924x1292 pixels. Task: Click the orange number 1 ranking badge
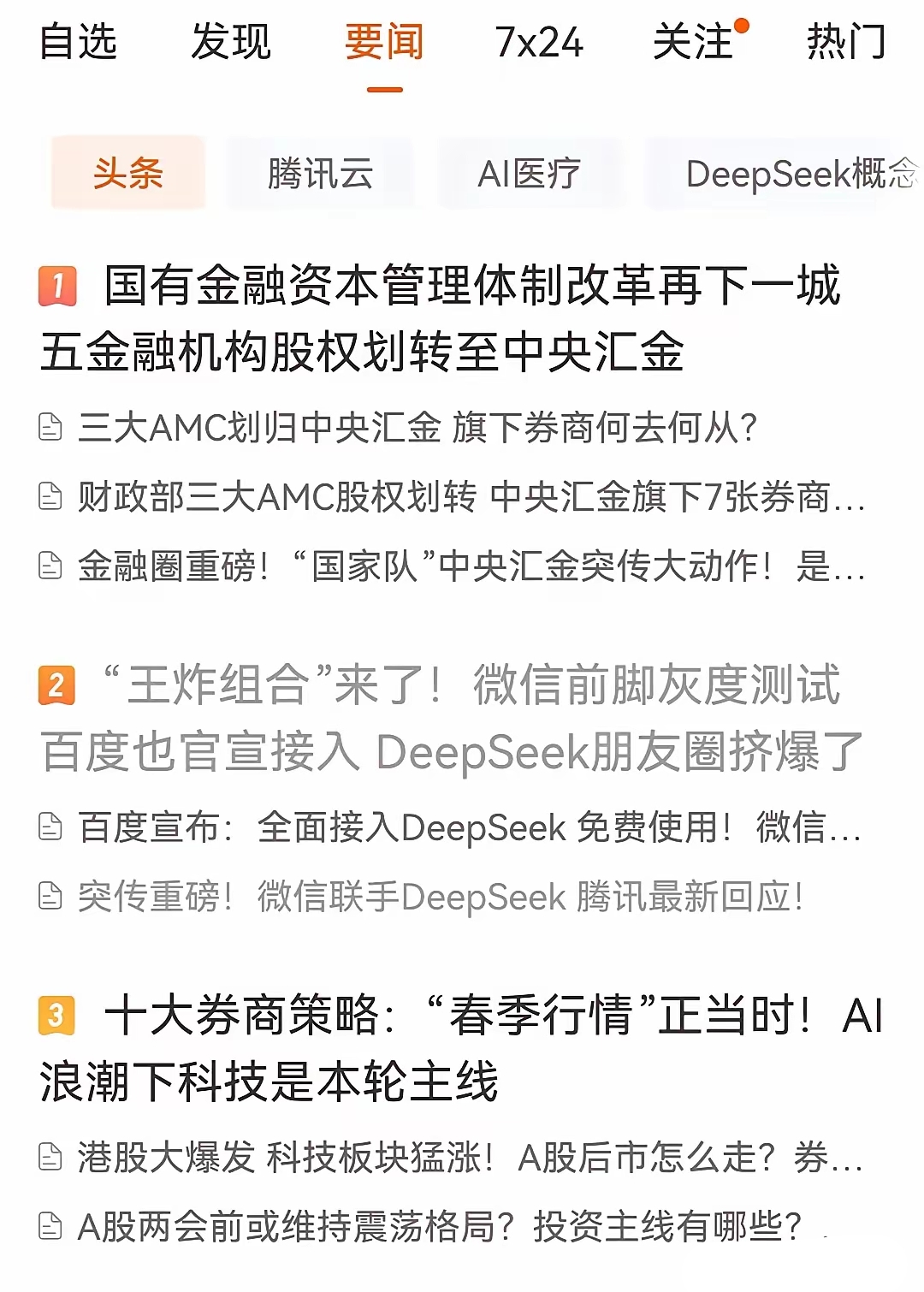[x=56, y=287]
